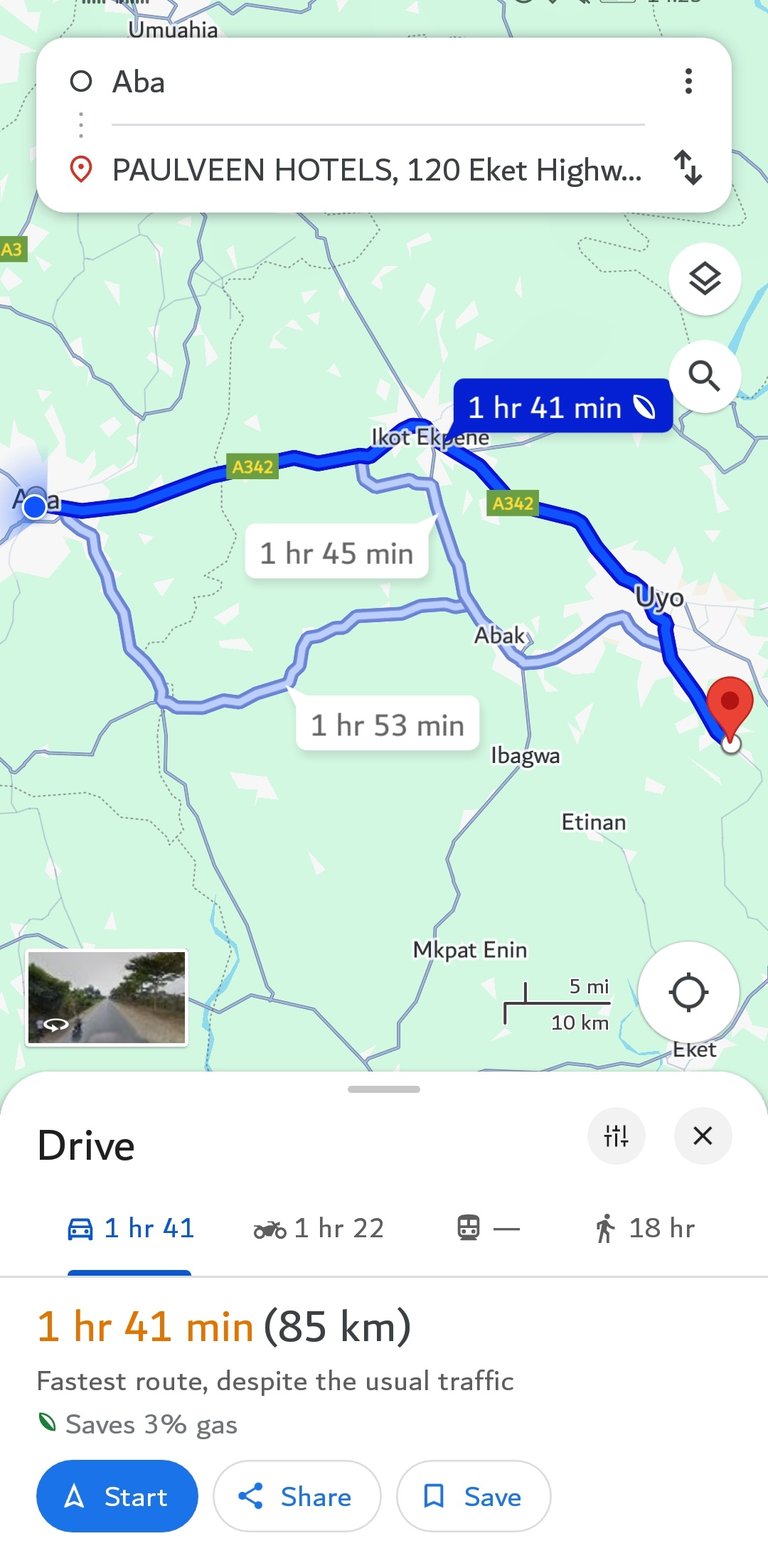Open the overflow menu beside Aba
Image resolution: width=768 pixels, height=1543 pixels.
(x=688, y=81)
